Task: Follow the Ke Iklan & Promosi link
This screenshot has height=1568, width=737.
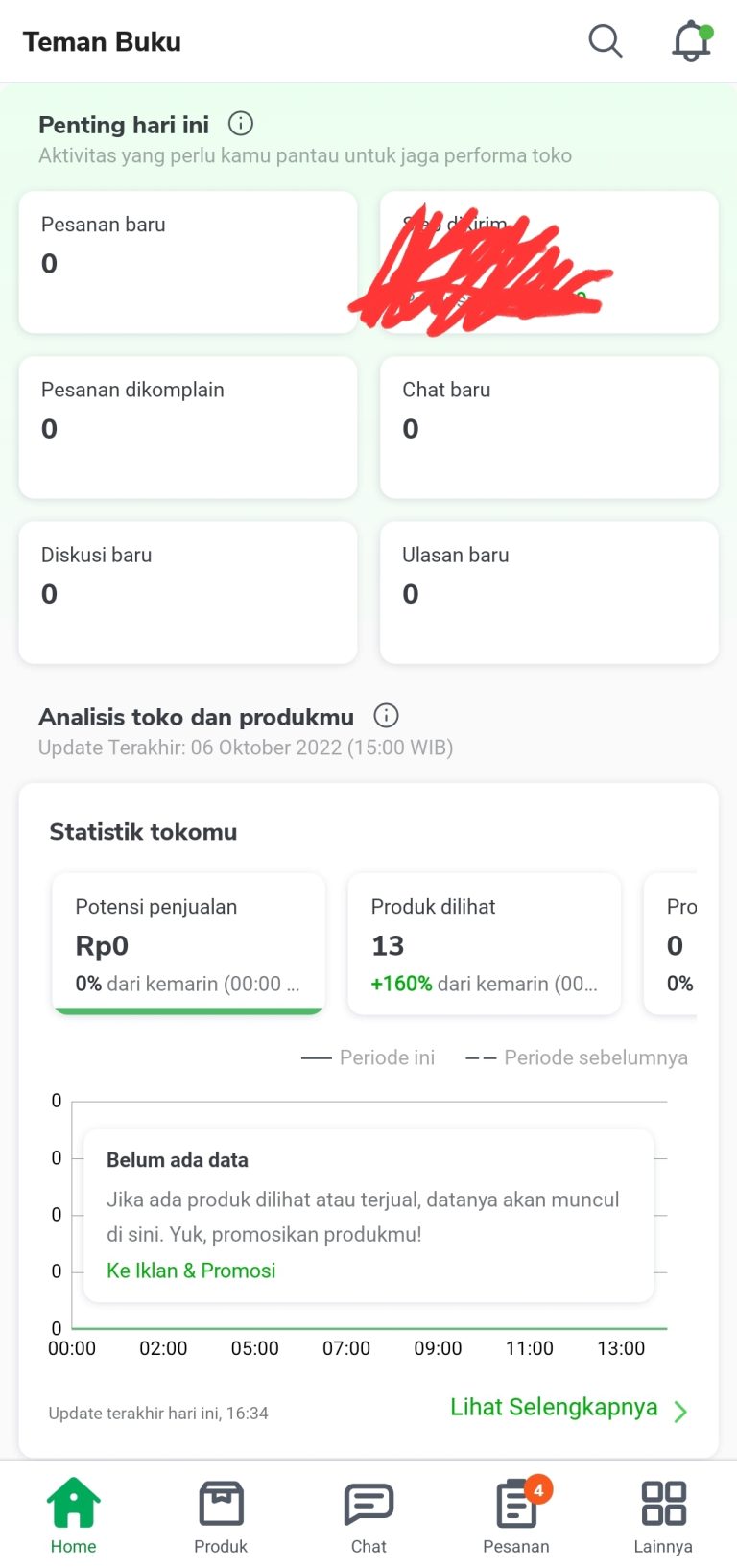Action: (190, 1270)
